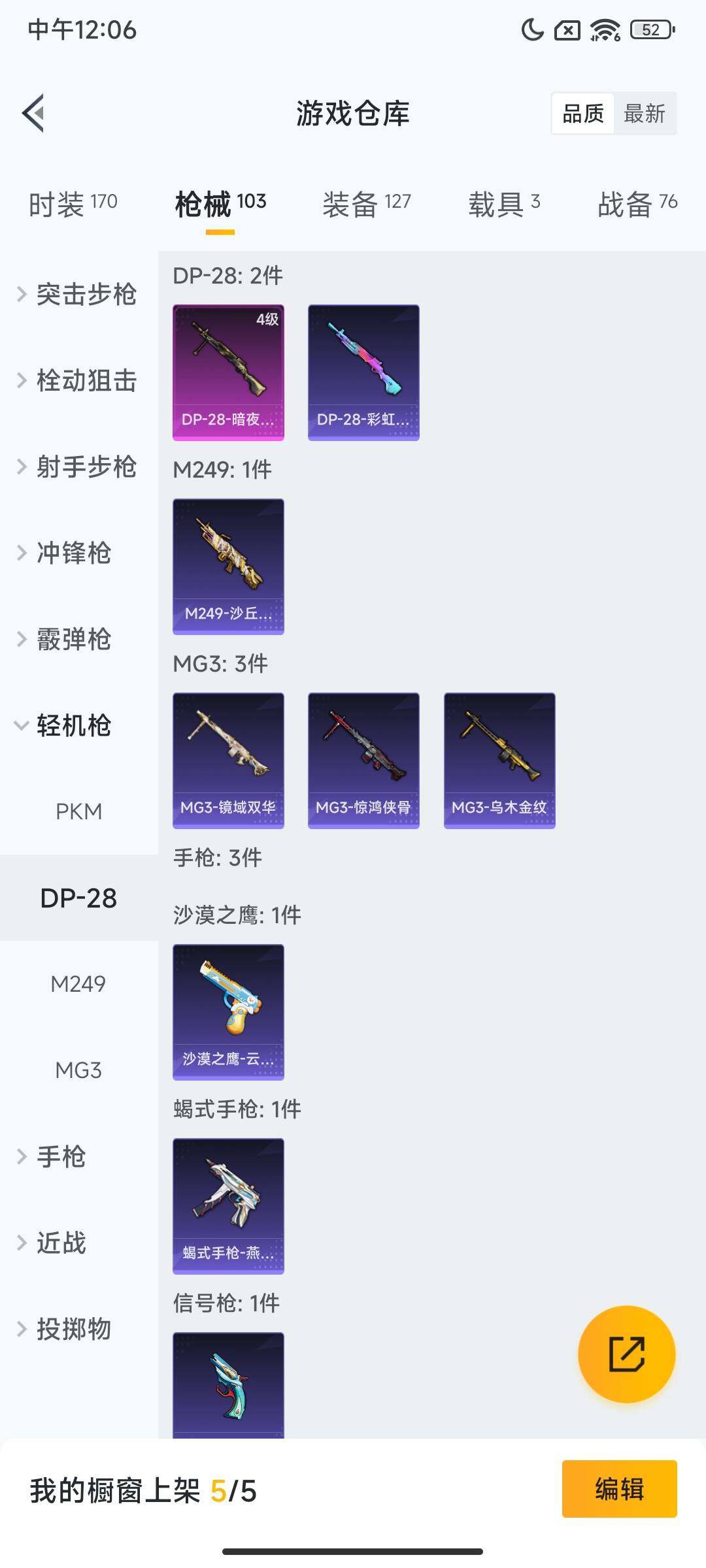The height and width of the screenshot is (1568, 706).
Task: Click the back arrow navigation icon
Action: [x=34, y=112]
